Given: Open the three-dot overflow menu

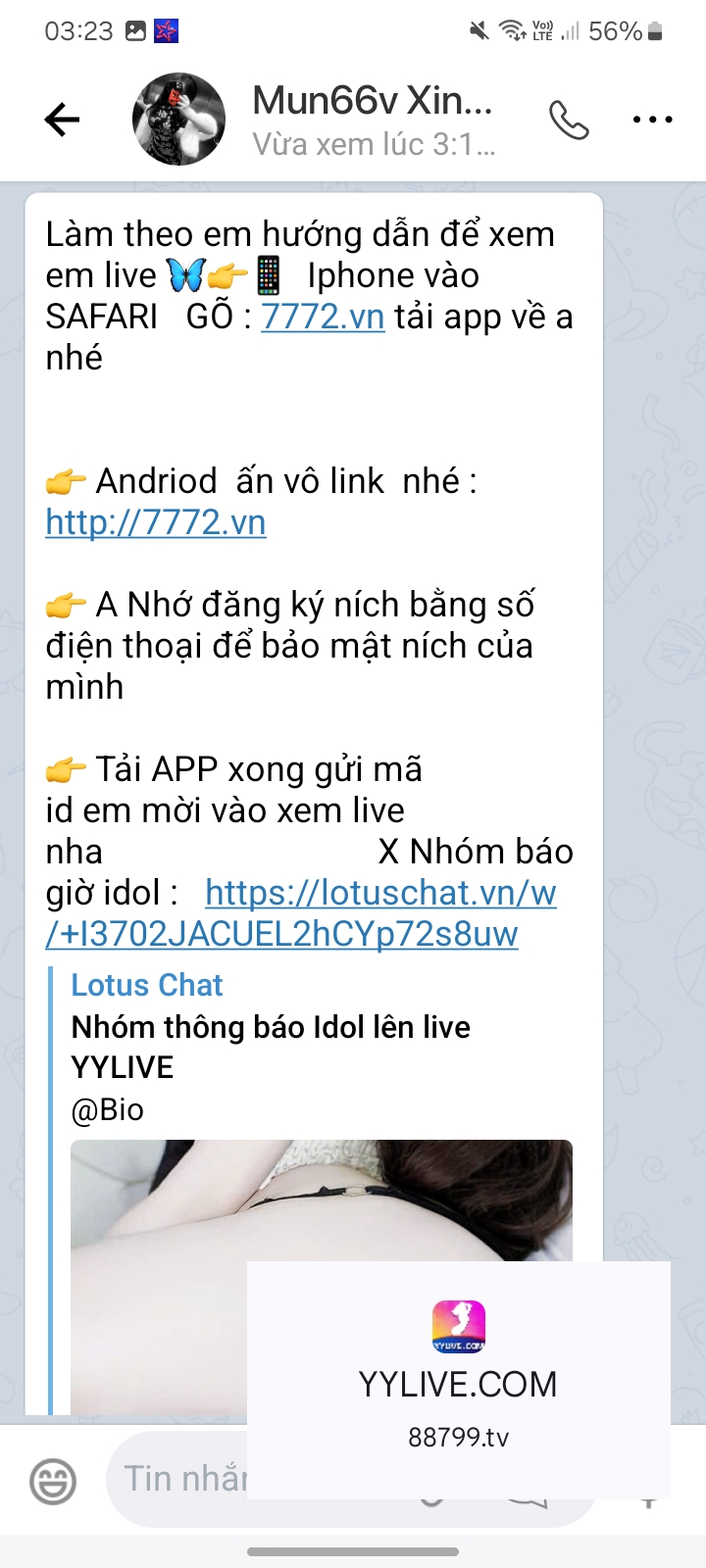Looking at the screenshot, I should (652, 120).
